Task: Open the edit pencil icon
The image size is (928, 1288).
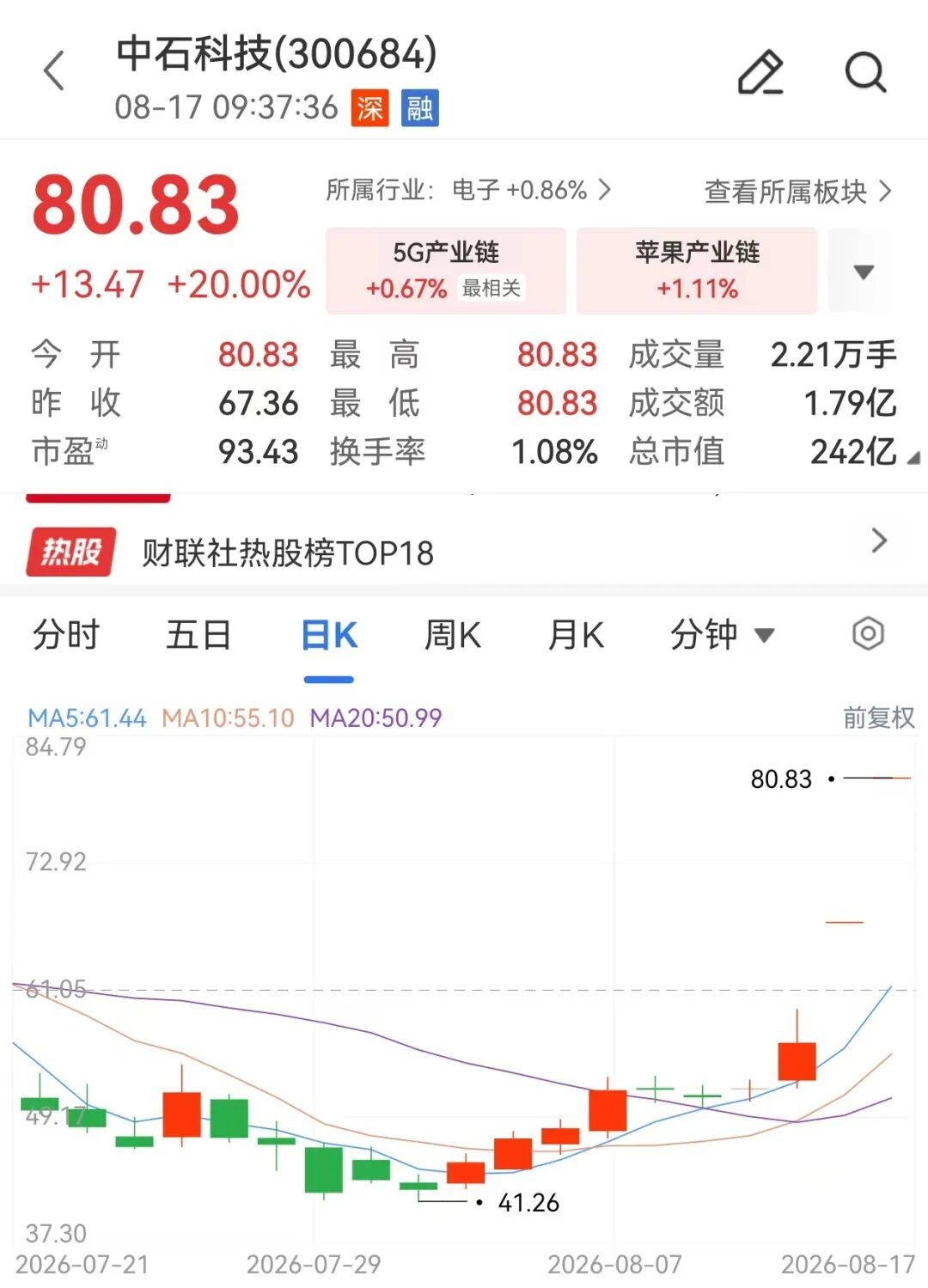Action: click(x=761, y=71)
